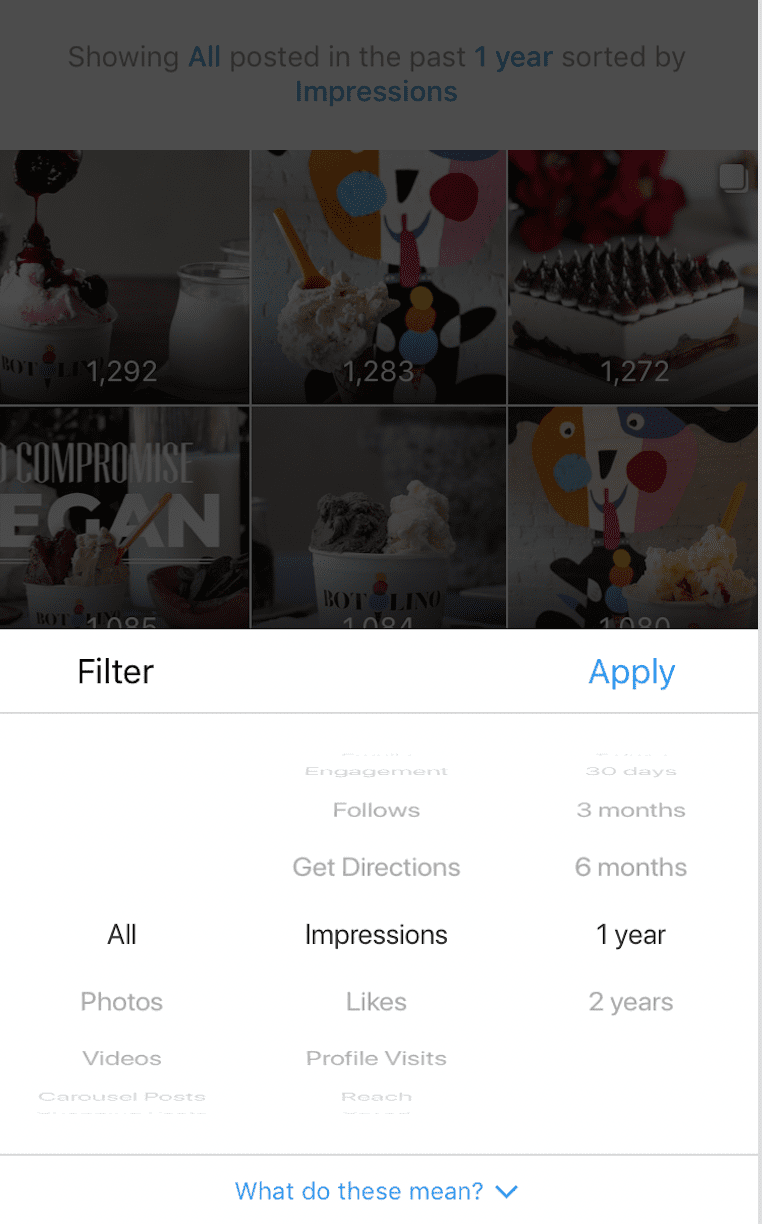Pick Likes as the sort metric

[376, 1002]
